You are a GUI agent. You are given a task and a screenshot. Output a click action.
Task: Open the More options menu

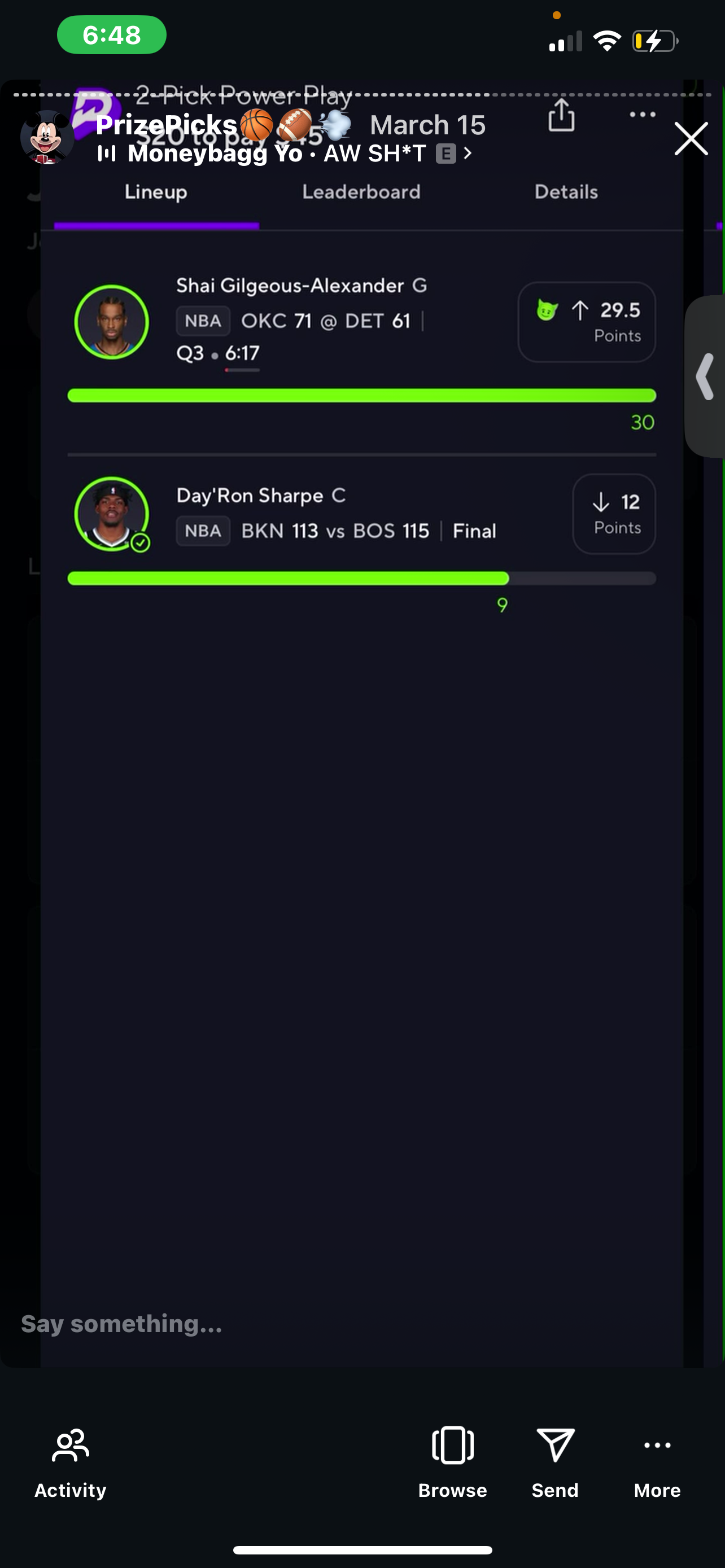pos(657,1462)
